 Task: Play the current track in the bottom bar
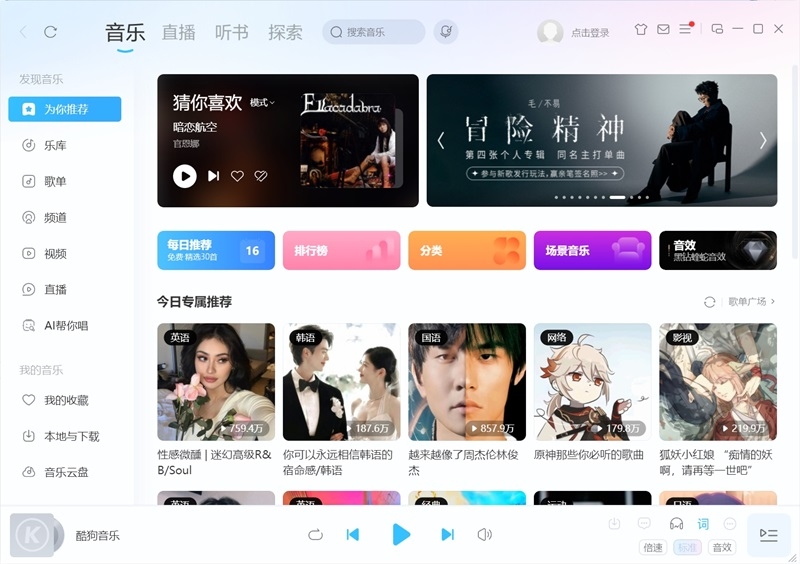[x=400, y=534]
